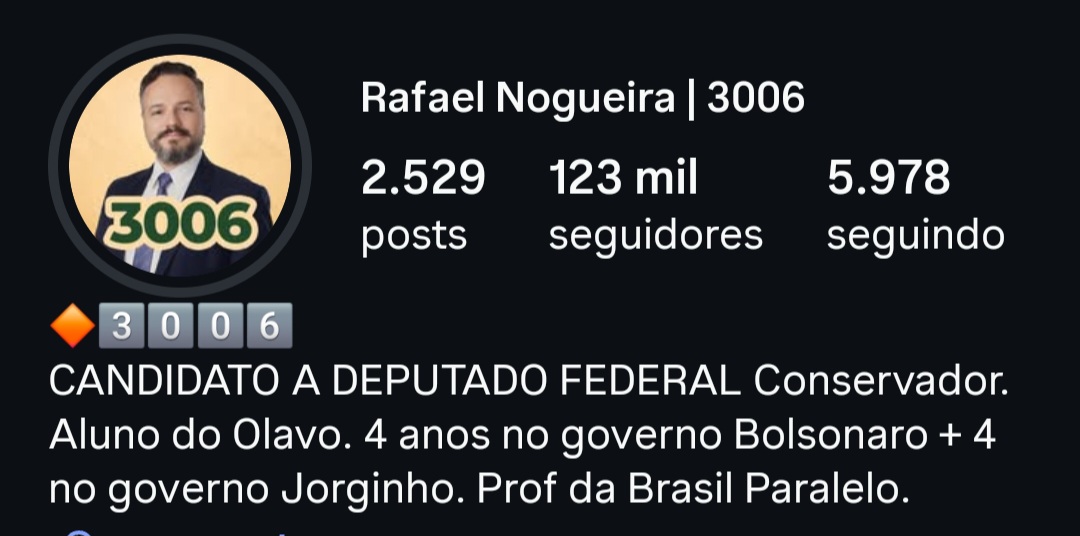Open Rafael Nogueira's profile picture story
The width and height of the screenshot is (1080, 536).
[180, 165]
